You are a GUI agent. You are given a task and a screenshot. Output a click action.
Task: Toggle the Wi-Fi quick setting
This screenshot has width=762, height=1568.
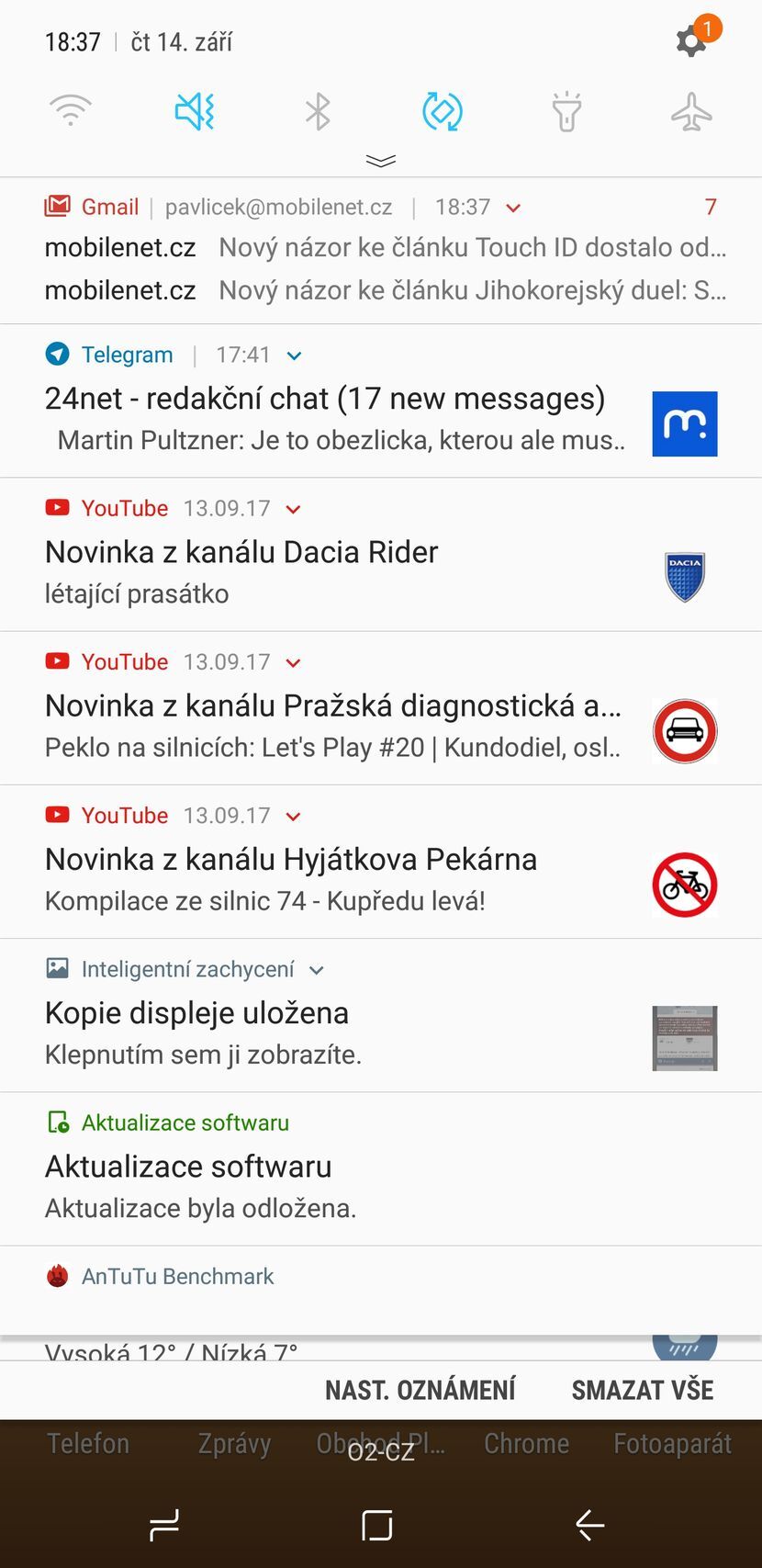coord(71,112)
